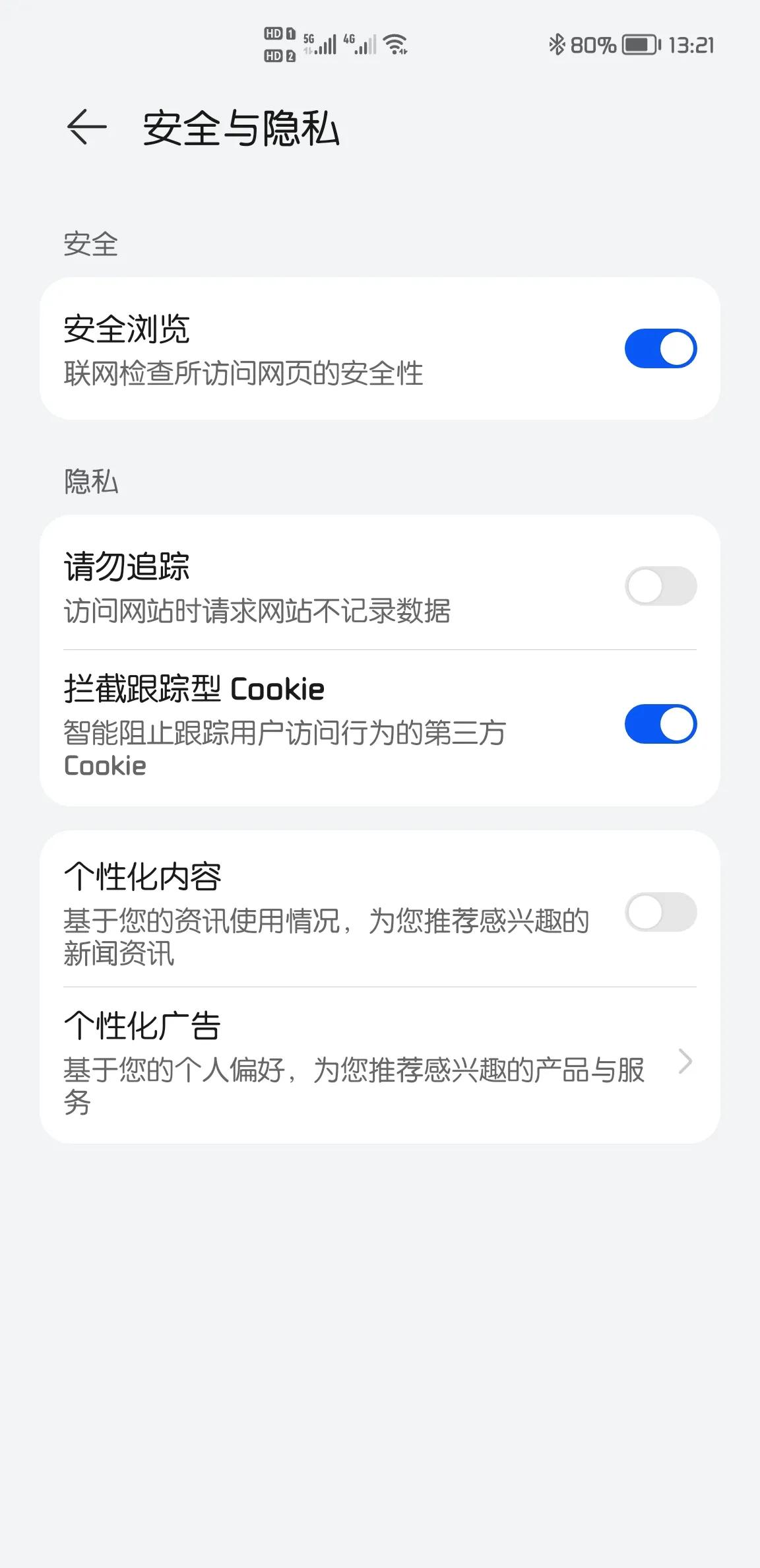Tap the Bluetooth icon in the status bar

coord(556,44)
